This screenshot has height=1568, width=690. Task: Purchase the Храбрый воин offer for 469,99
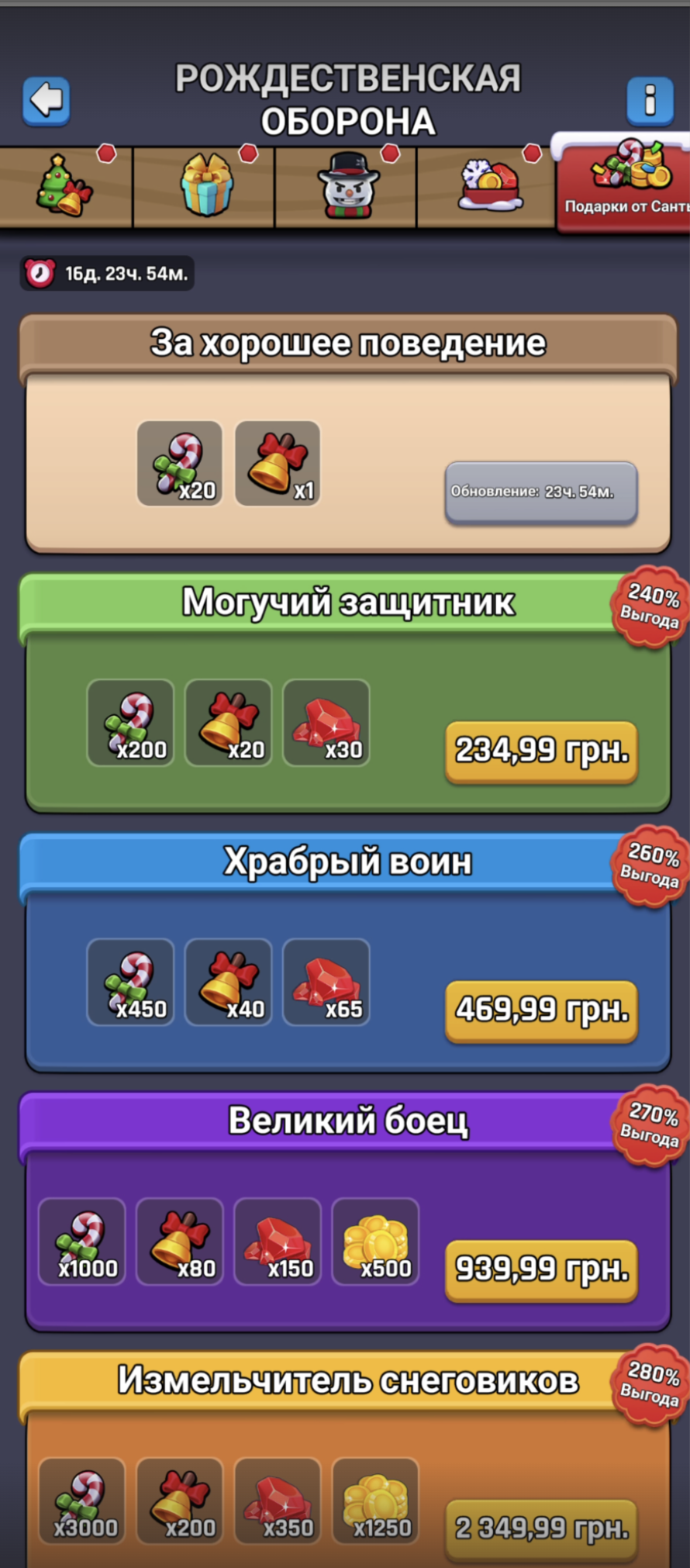click(540, 1010)
